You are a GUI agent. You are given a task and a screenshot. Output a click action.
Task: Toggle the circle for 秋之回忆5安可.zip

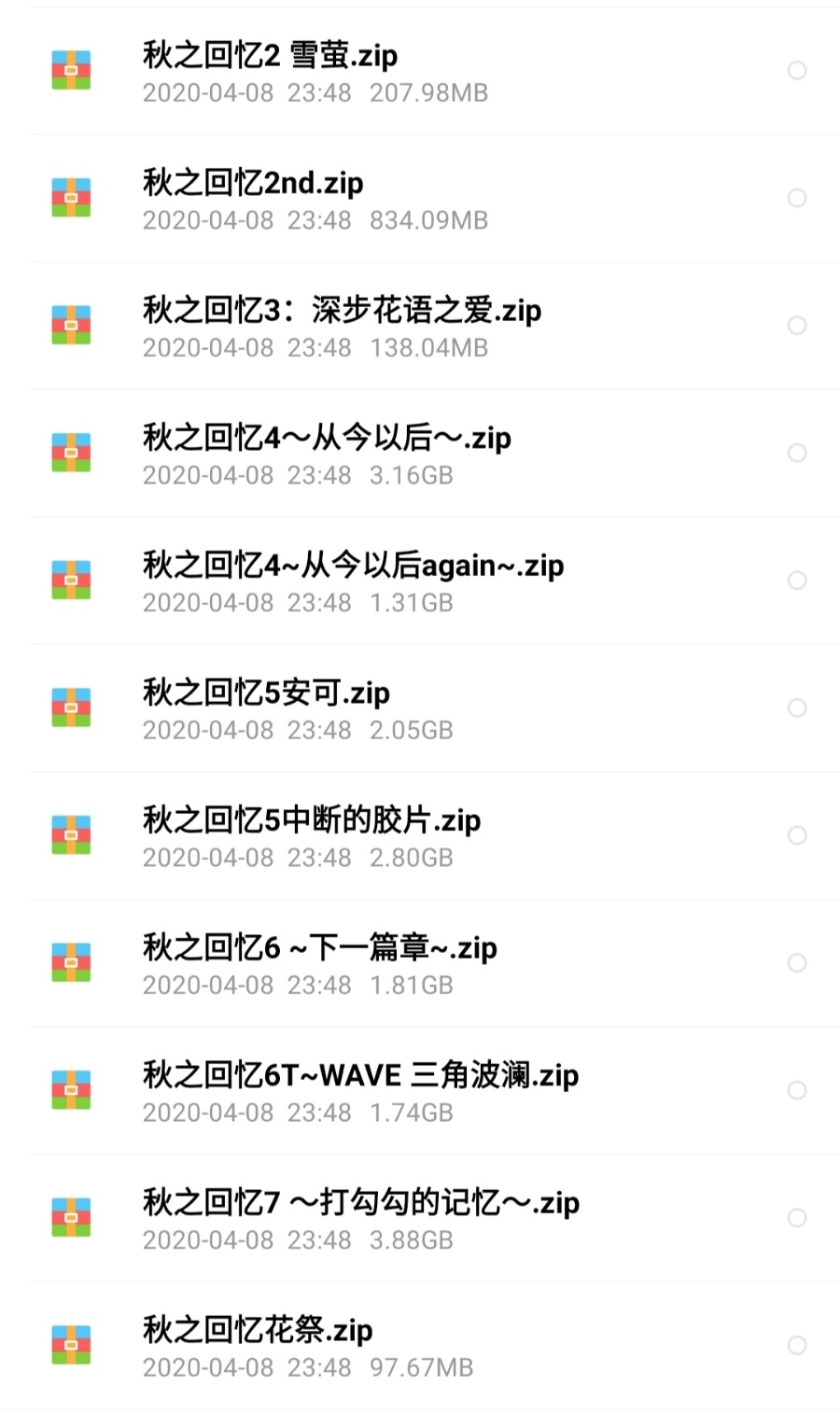click(x=797, y=707)
